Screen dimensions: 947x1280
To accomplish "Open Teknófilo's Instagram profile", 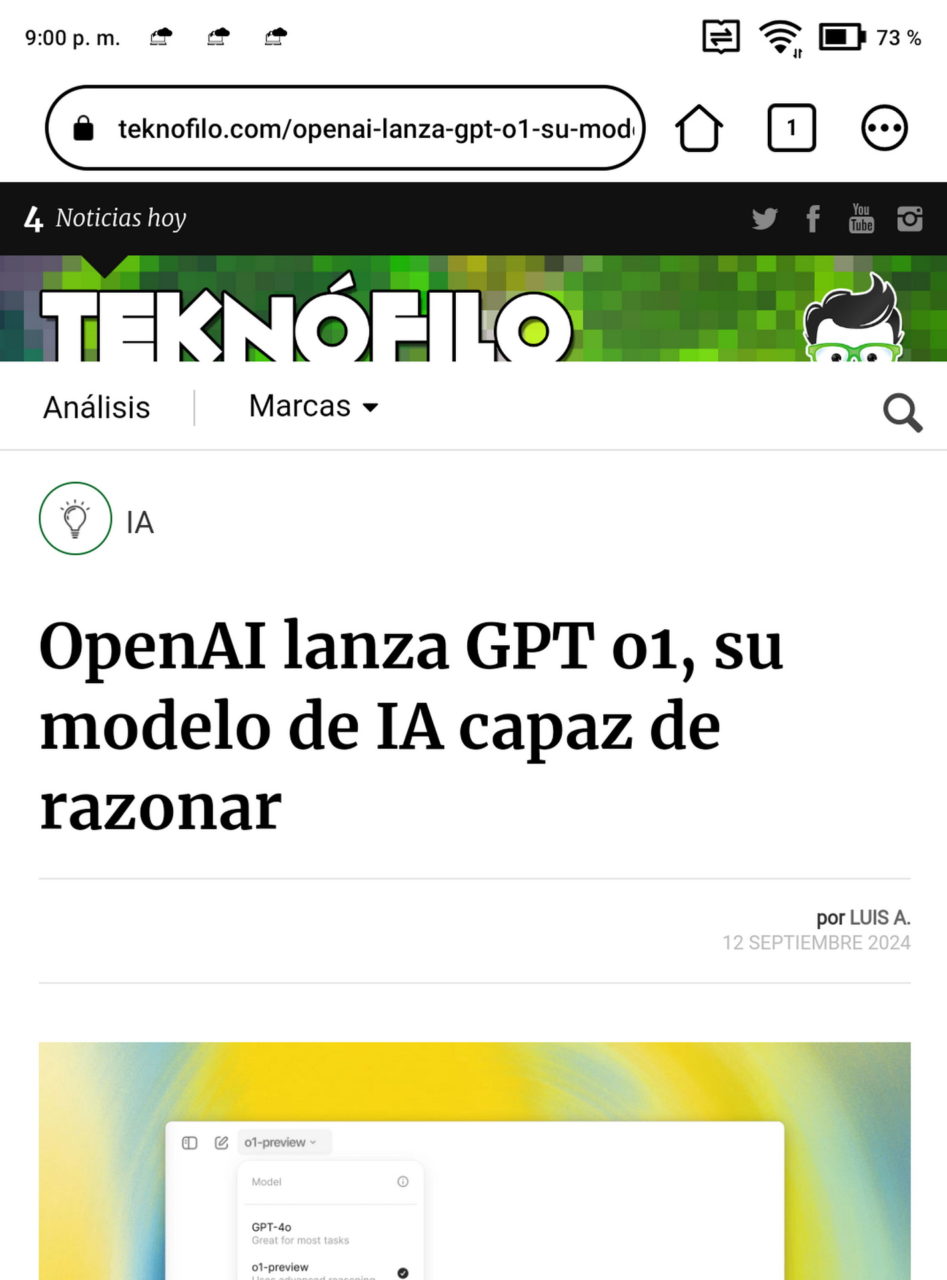I will [909, 219].
